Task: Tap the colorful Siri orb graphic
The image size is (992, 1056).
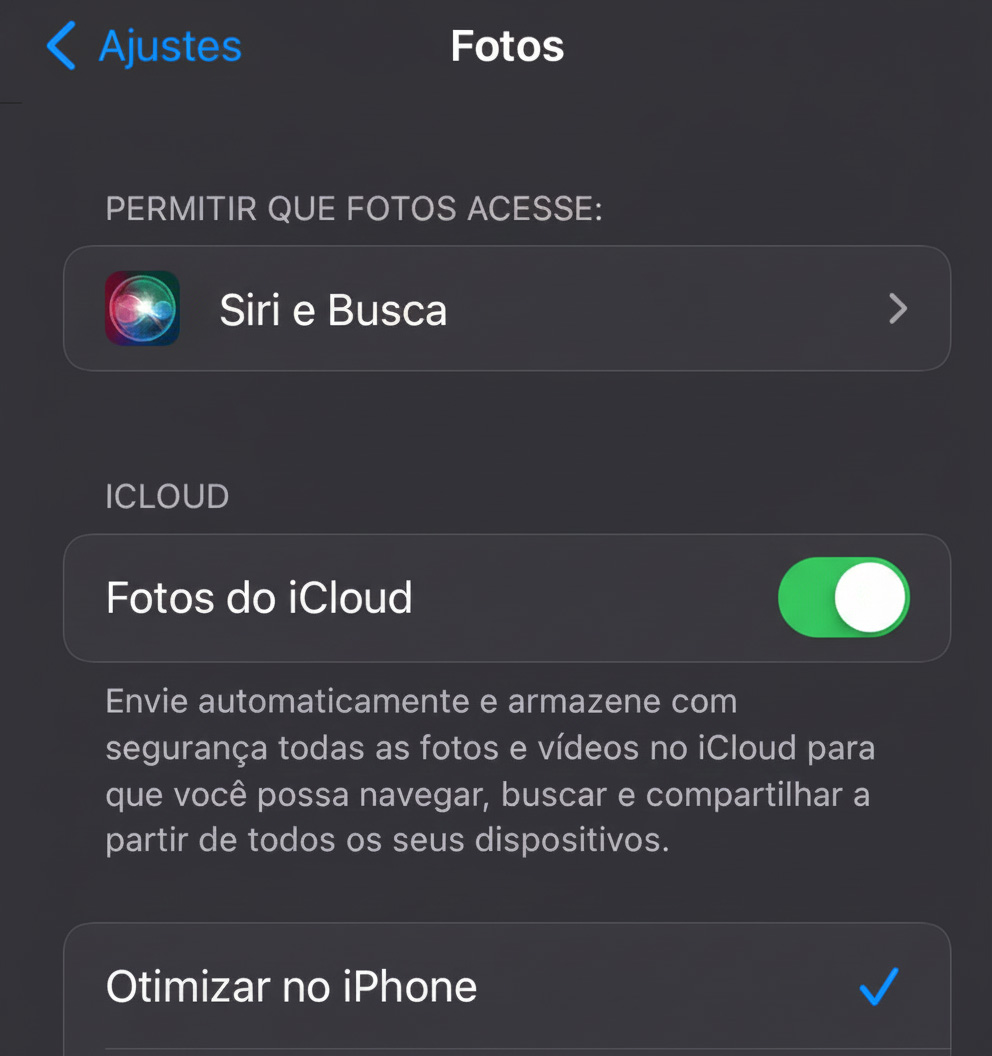Action: (x=142, y=309)
